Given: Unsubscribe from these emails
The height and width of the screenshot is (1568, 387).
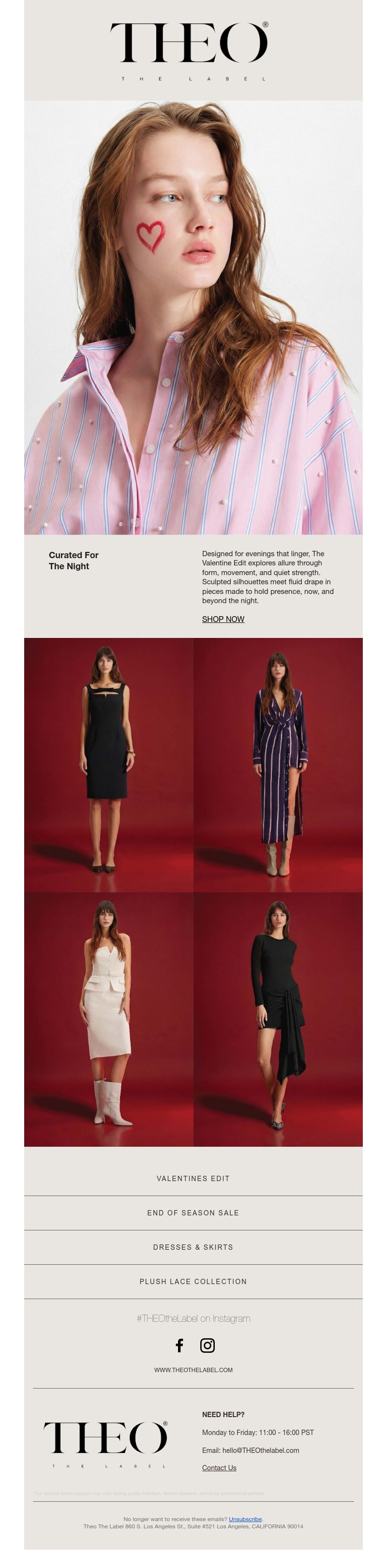Looking at the screenshot, I should coord(245,1519).
